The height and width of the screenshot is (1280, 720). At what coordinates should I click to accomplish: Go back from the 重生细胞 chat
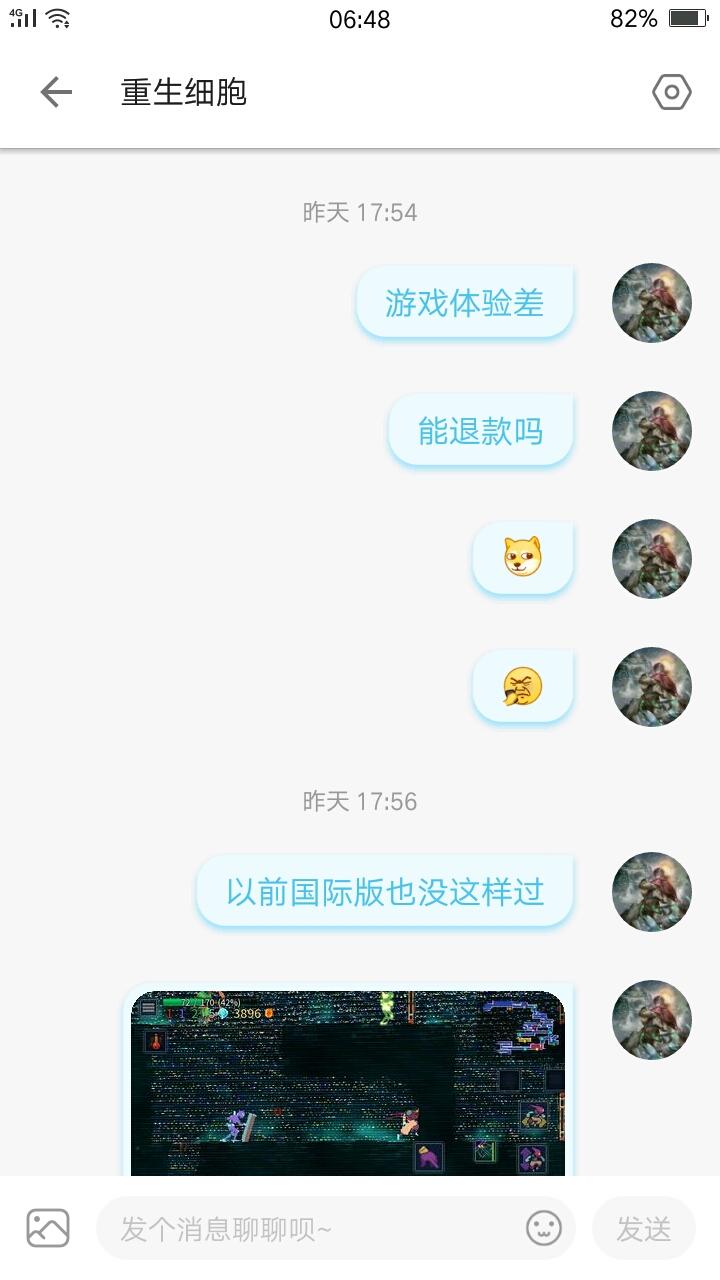[x=56, y=93]
